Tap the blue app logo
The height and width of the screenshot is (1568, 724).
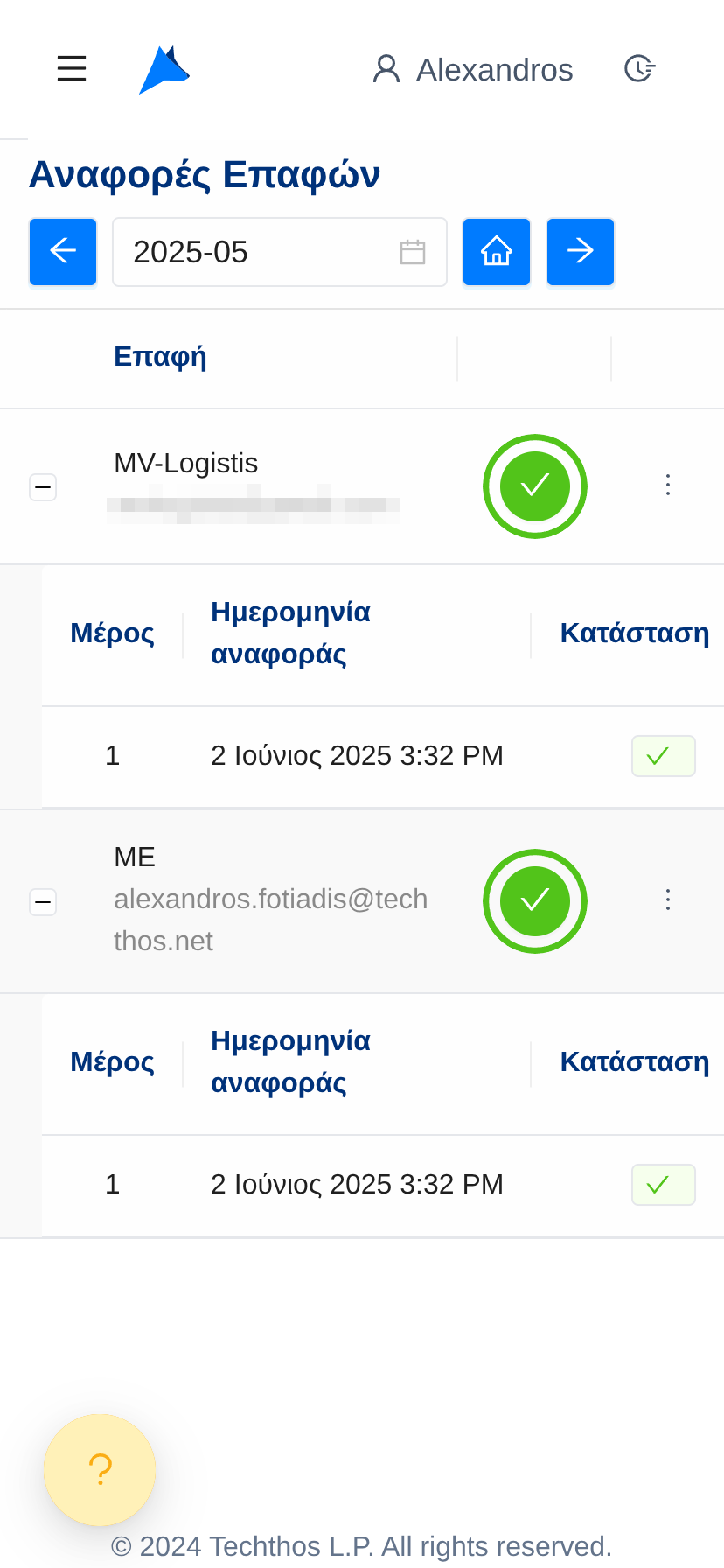coord(164,69)
